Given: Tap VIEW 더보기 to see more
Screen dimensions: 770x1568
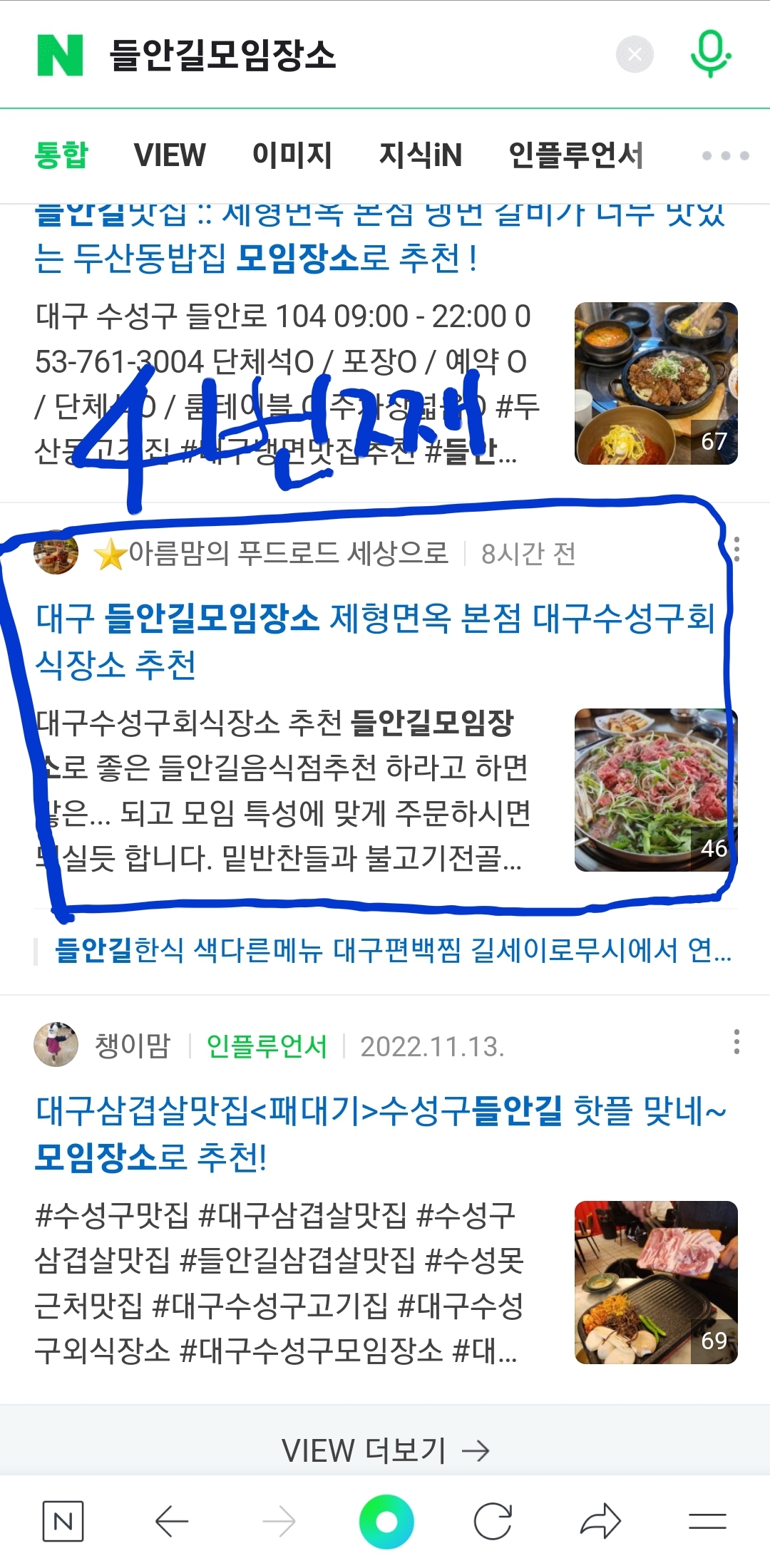Looking at the screenshot, I should (x=385, y=1450).
